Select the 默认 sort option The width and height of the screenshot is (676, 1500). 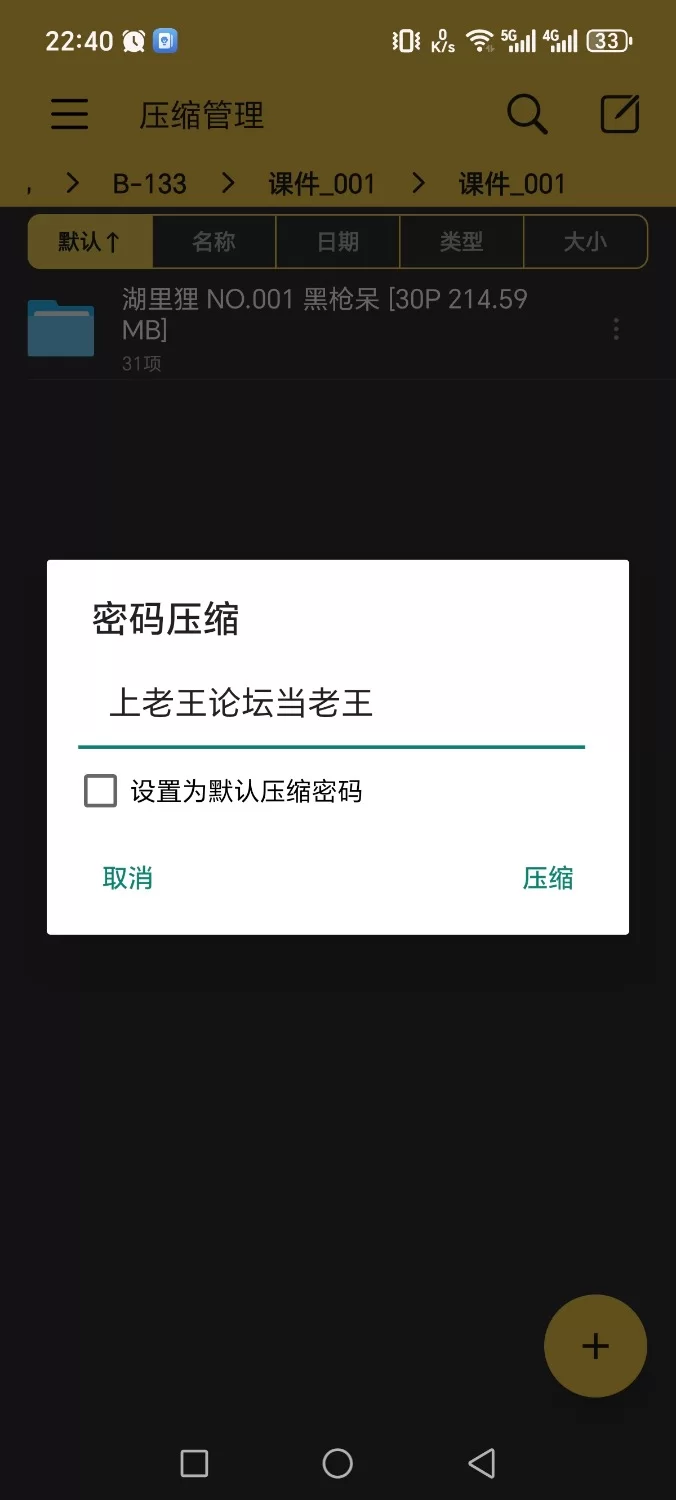coord(90,242)
